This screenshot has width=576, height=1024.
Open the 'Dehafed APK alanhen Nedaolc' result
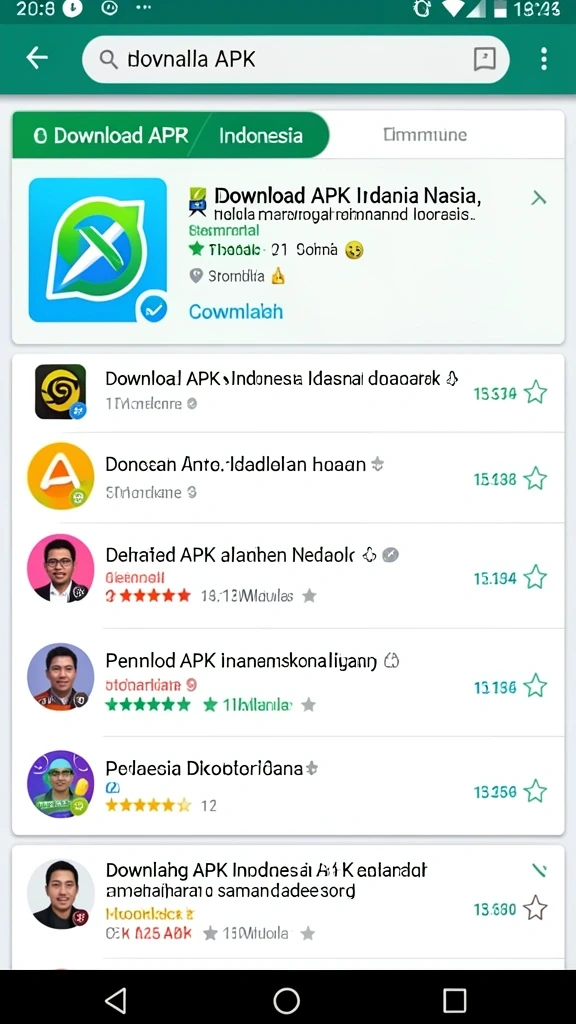point(288,575)
